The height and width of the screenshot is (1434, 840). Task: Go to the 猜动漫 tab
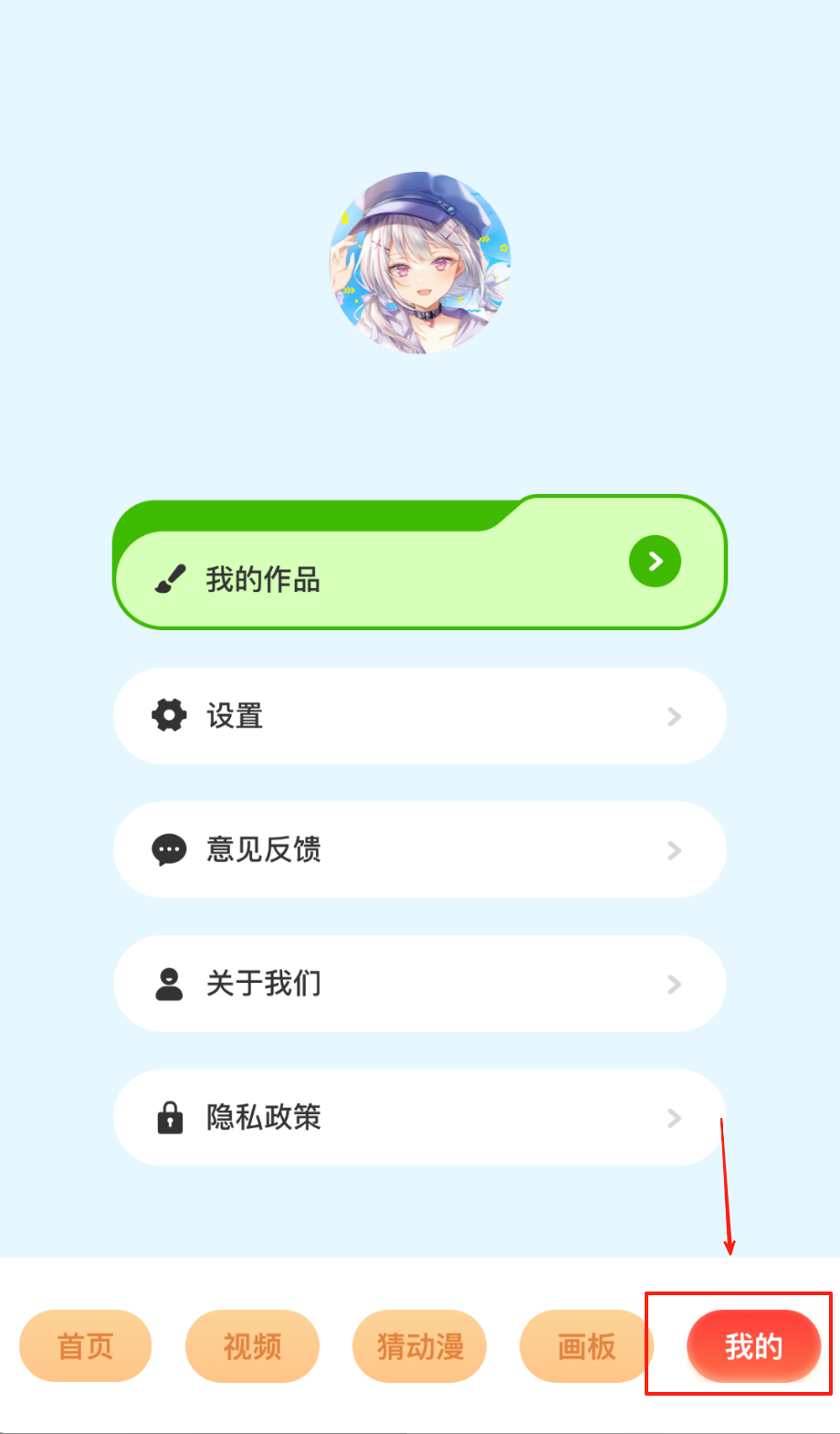point(419,1346)
